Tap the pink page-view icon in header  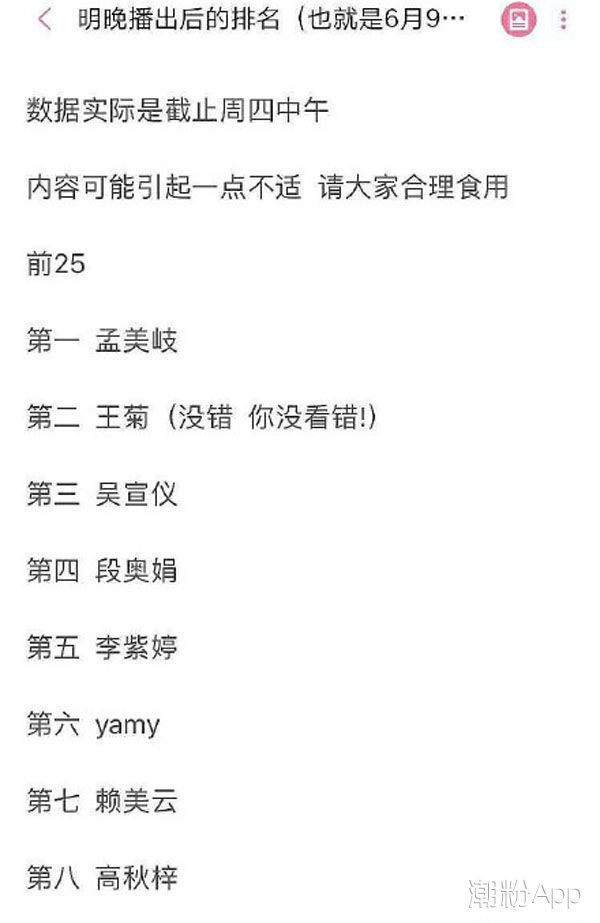tap(518, 20)
